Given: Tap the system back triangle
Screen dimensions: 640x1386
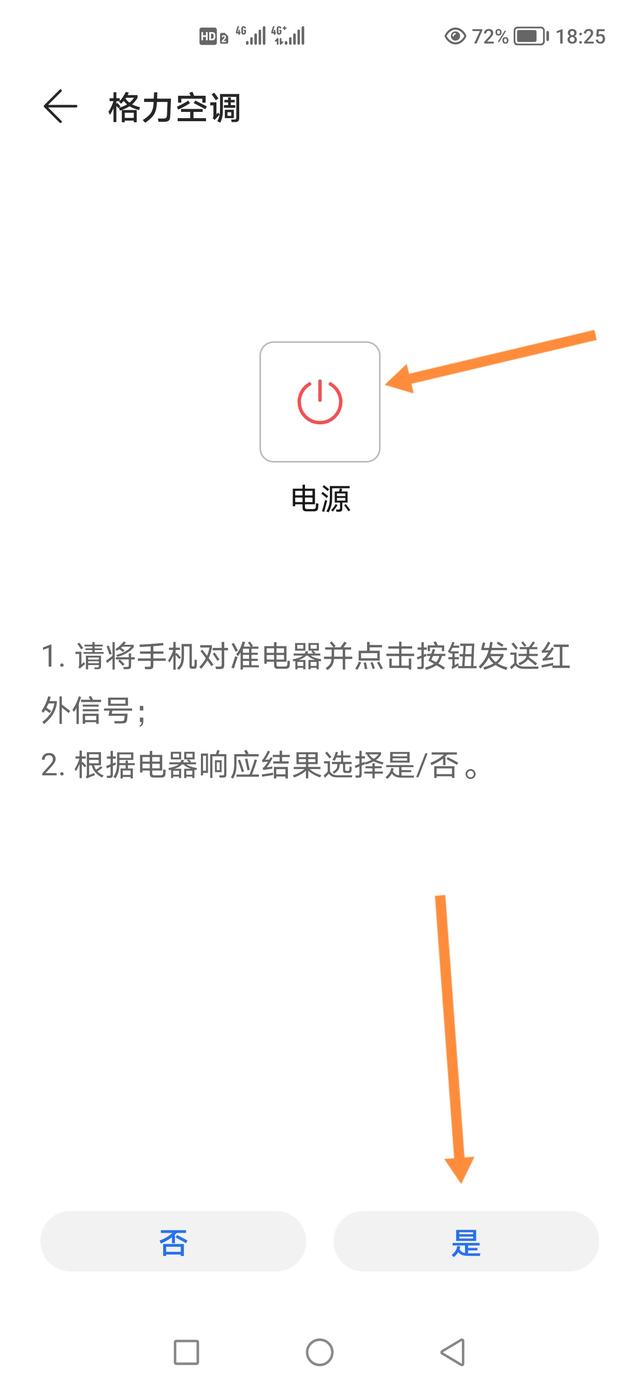Looking at the screenshot, I should coord(452,1352).
